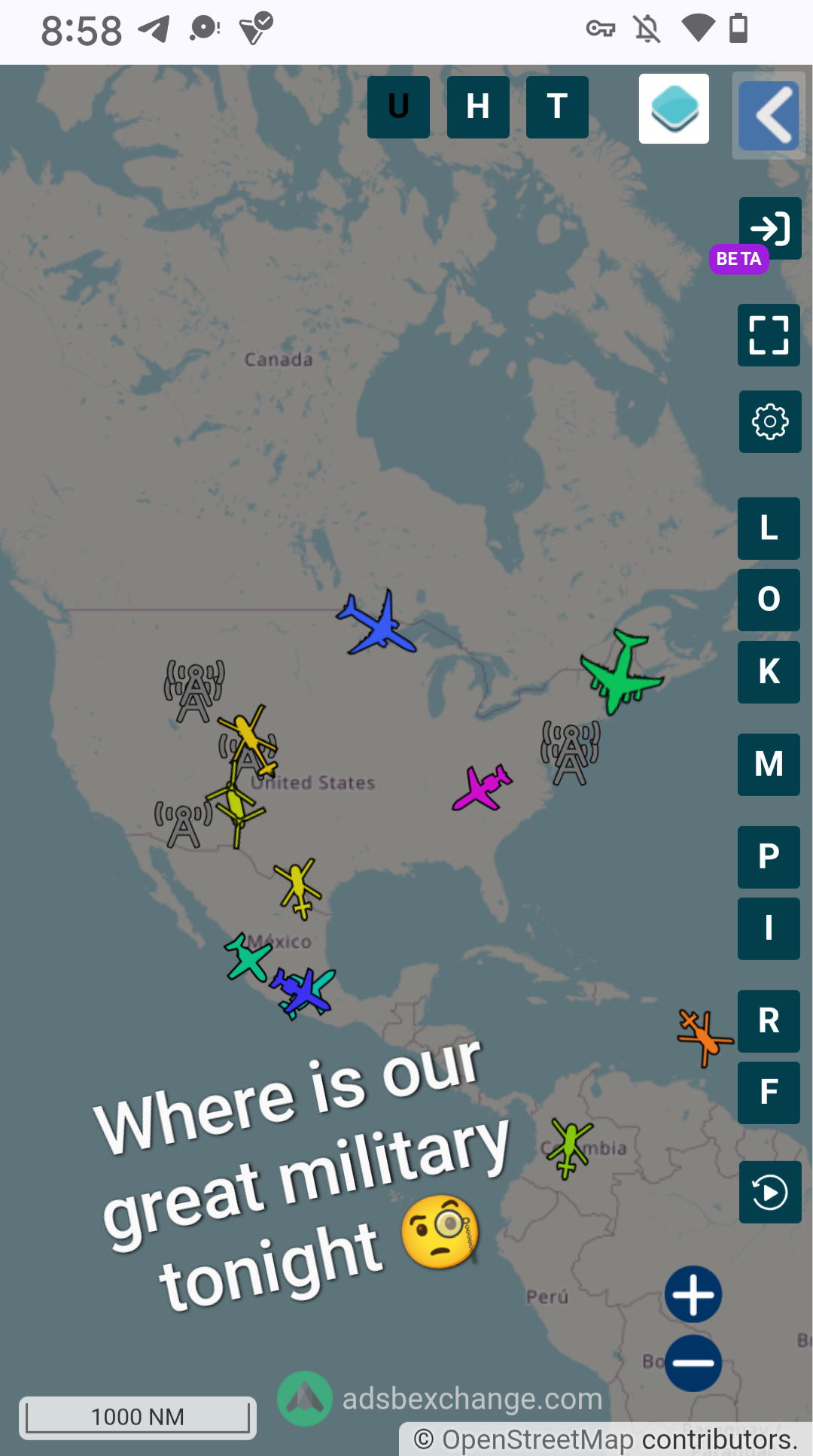Toggle the T button at the top

[557, 107]
